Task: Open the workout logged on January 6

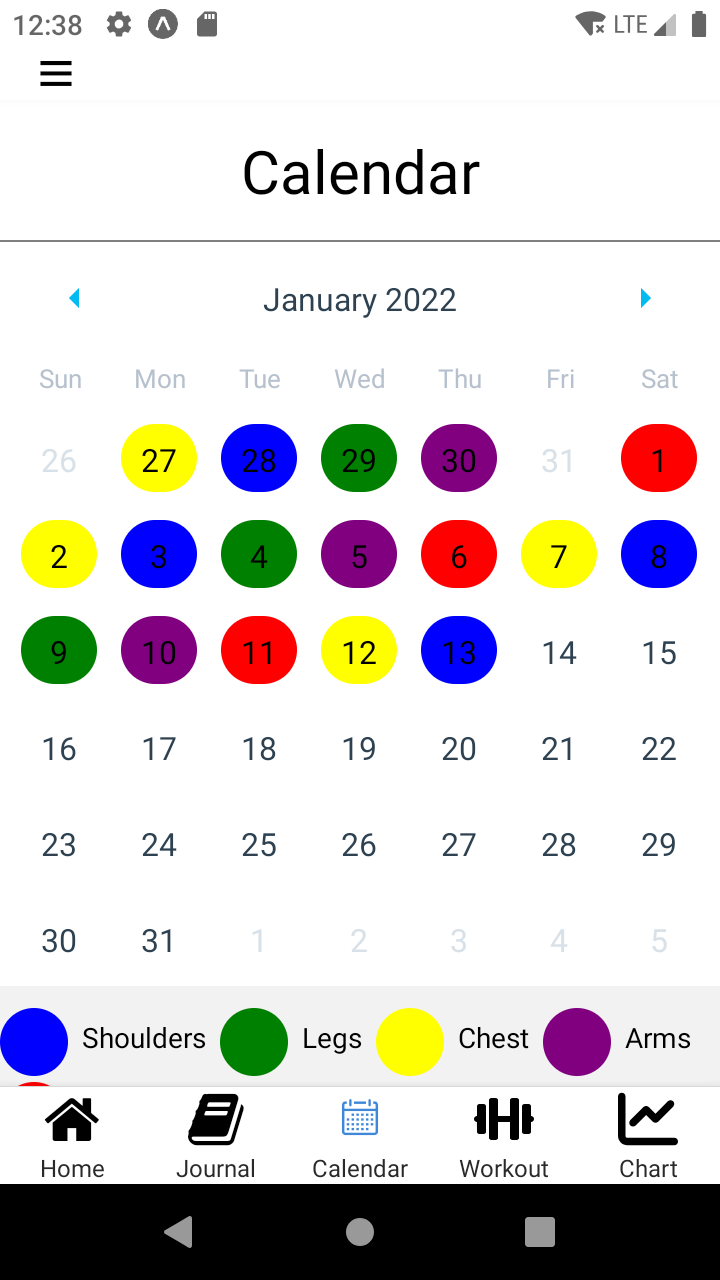Action: pos(459,554)
